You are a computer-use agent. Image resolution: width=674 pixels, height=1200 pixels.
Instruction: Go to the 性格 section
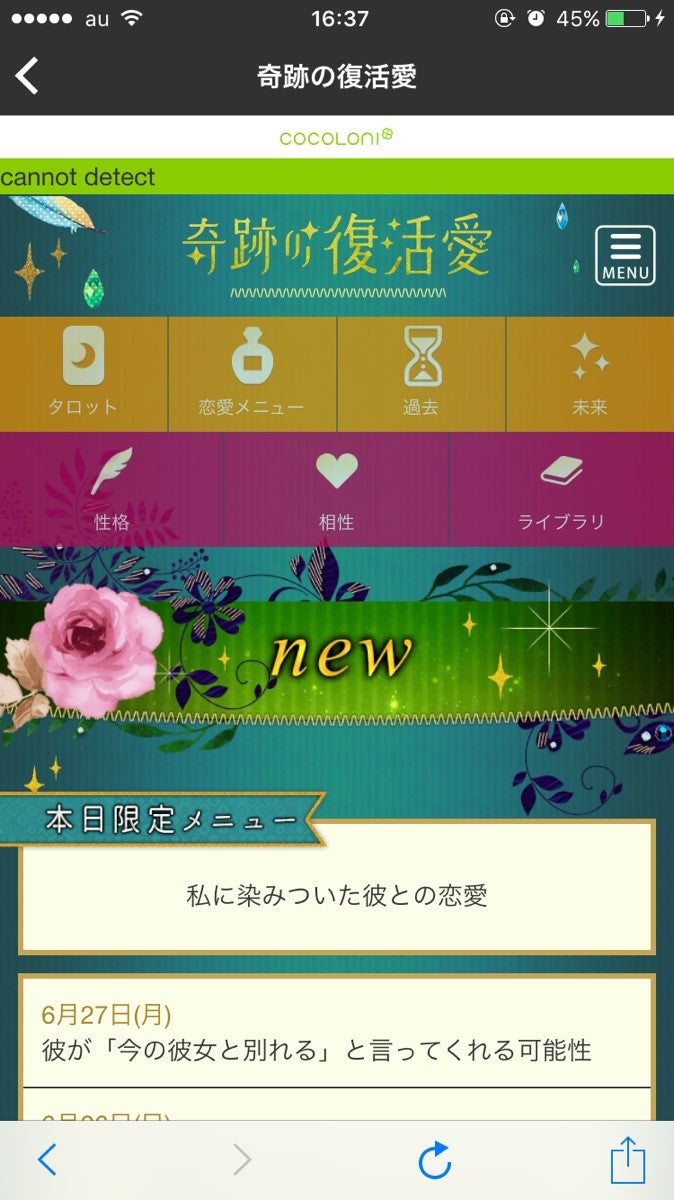click(112, 490)
